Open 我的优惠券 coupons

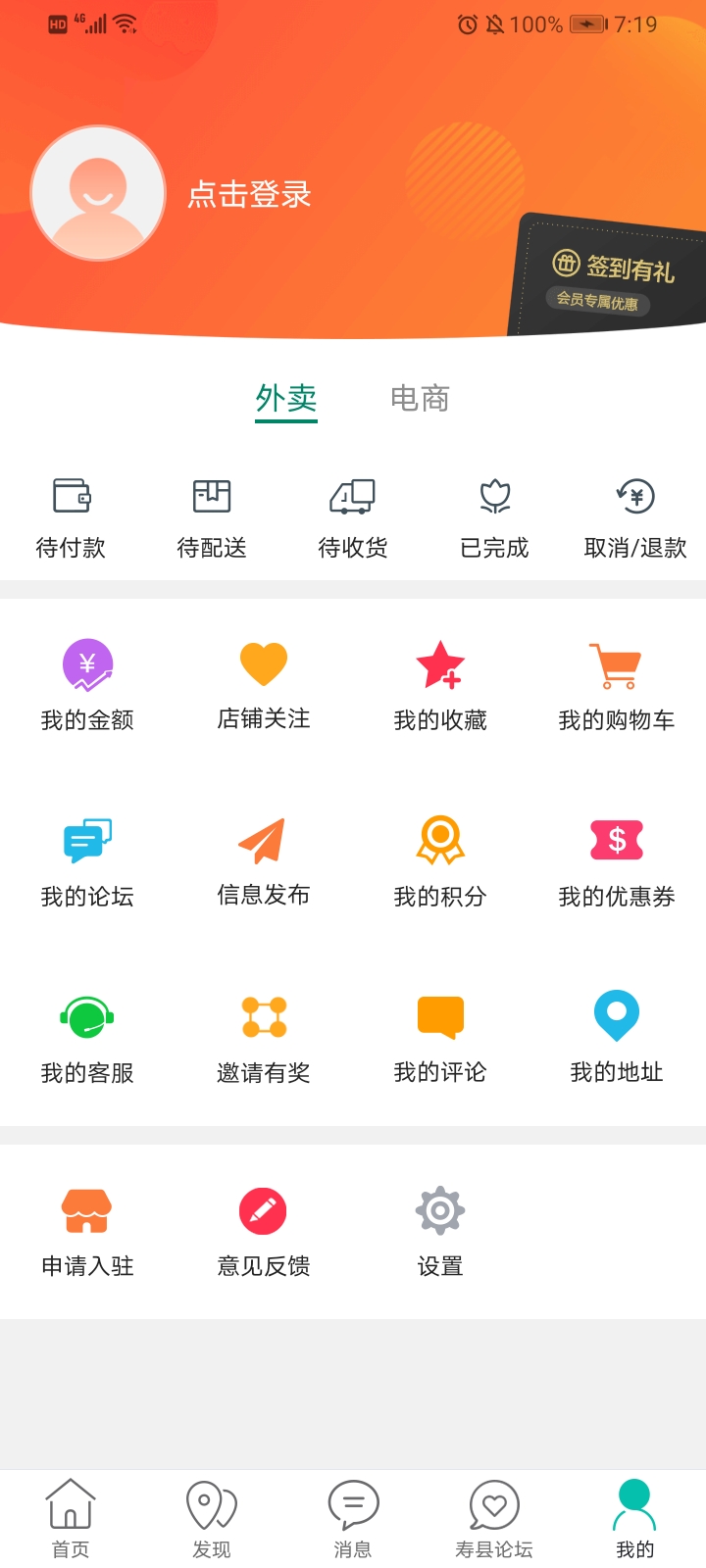click(616, 859)
